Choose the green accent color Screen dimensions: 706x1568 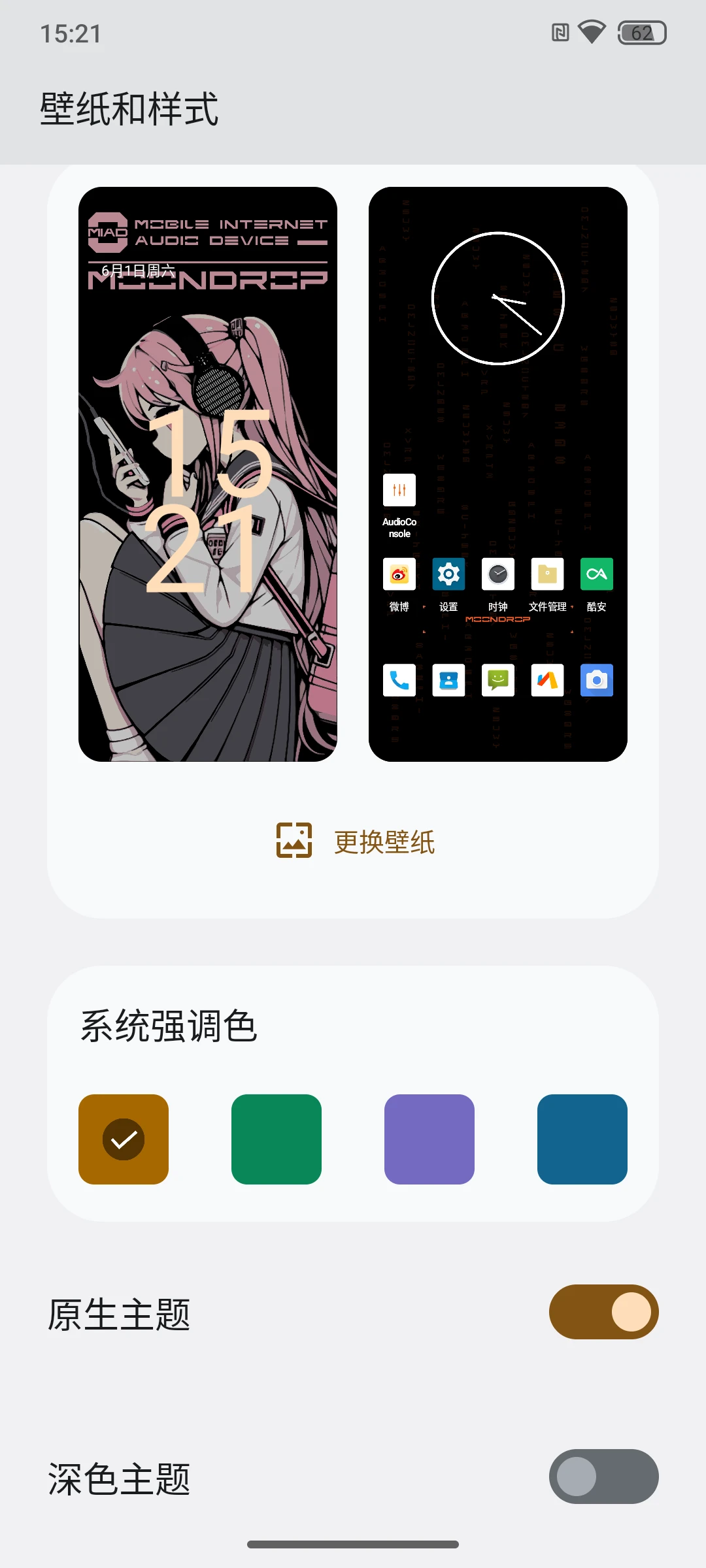coord(277,1139)
